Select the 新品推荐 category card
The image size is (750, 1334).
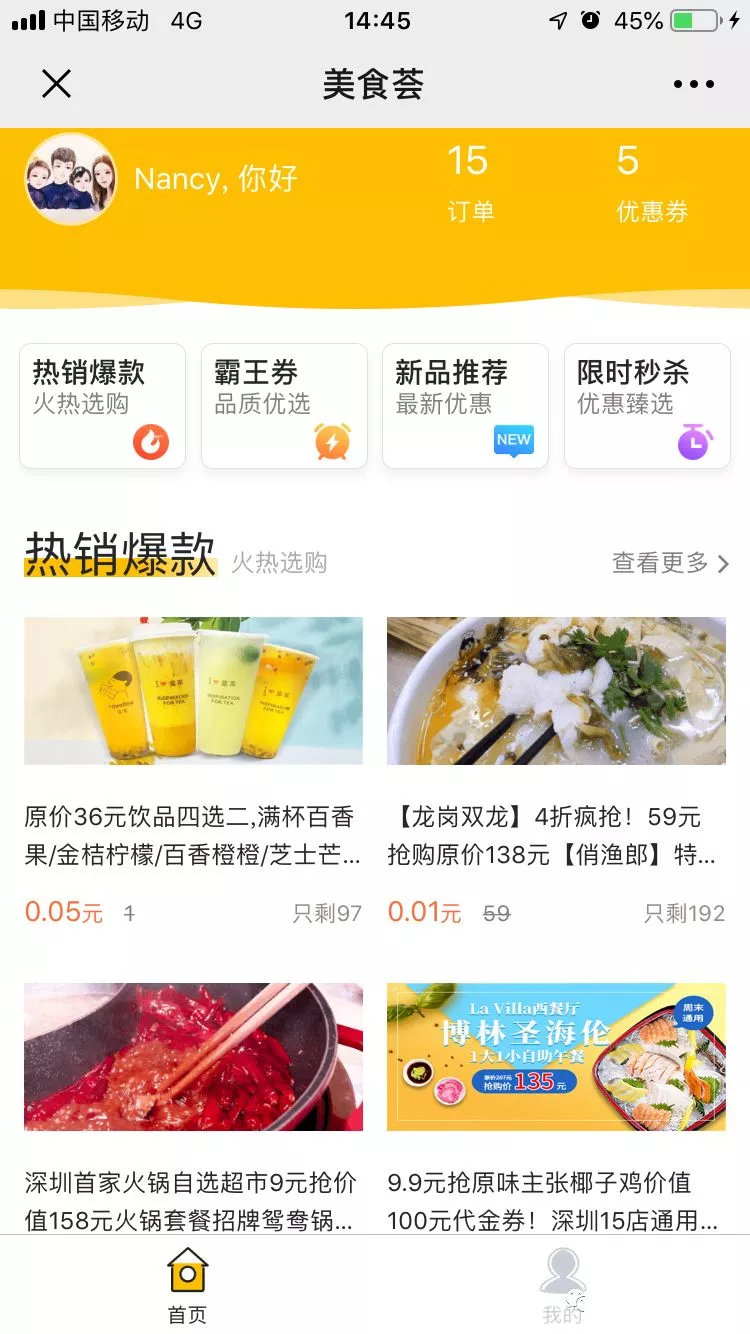click(x=465, y=405)
